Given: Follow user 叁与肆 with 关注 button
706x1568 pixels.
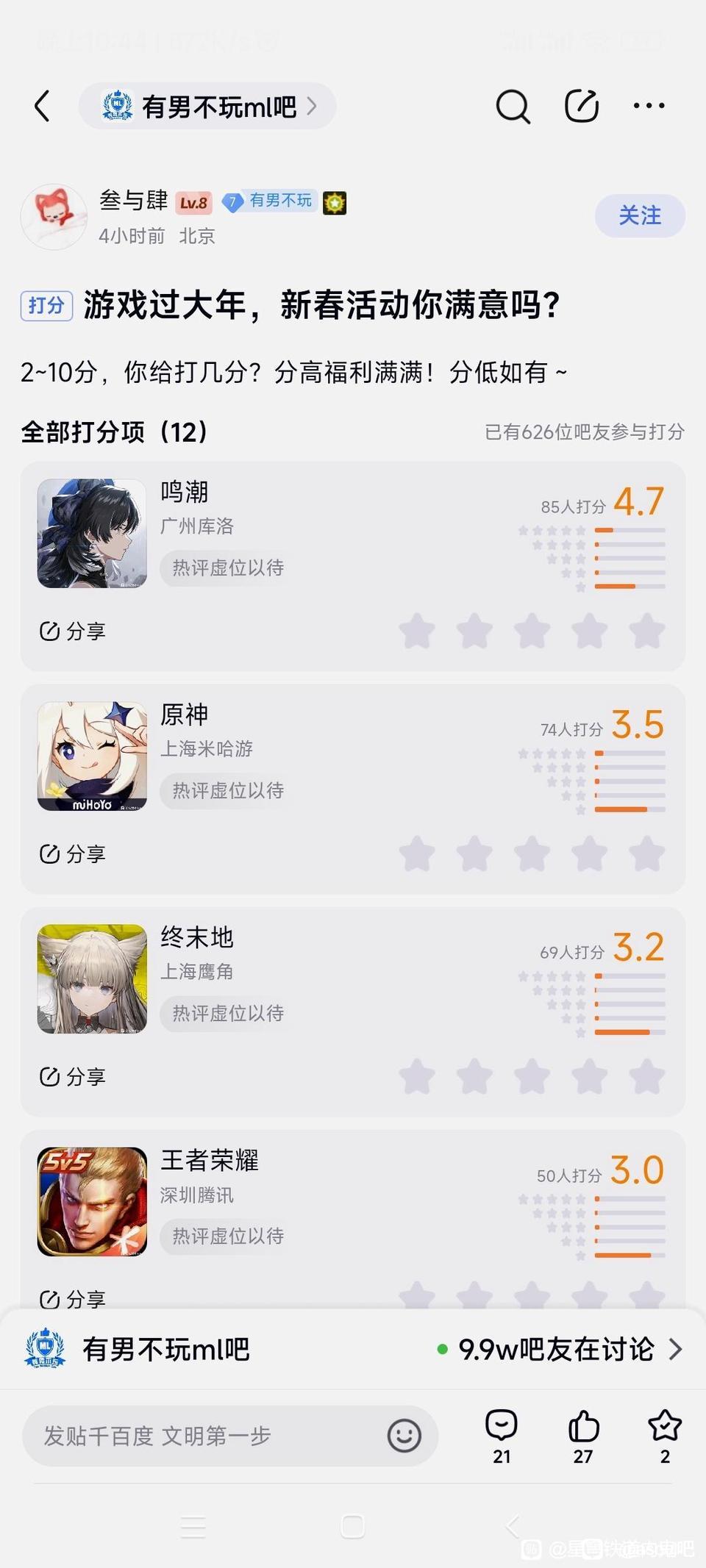Looking at the screenshot, I should point(639,215).
